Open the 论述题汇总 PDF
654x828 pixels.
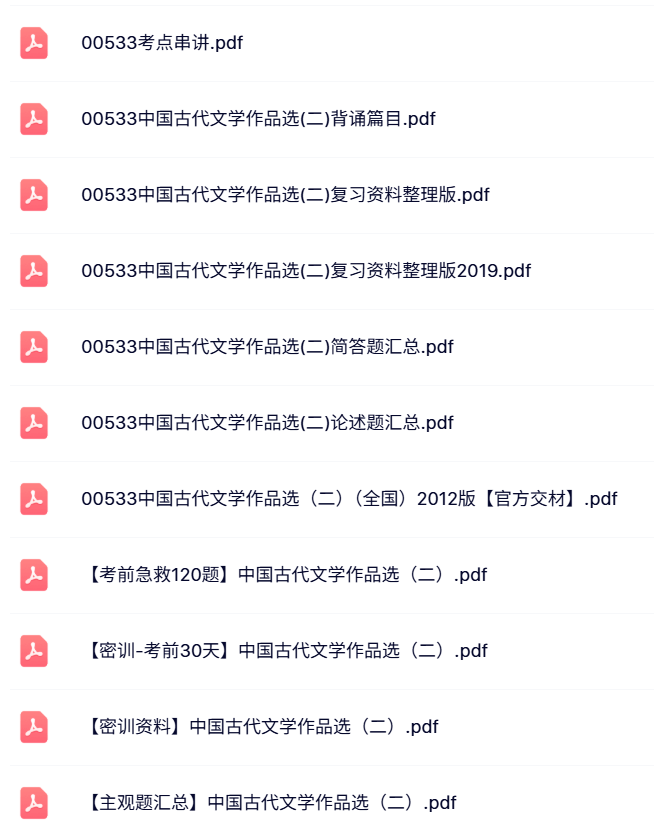267,423
